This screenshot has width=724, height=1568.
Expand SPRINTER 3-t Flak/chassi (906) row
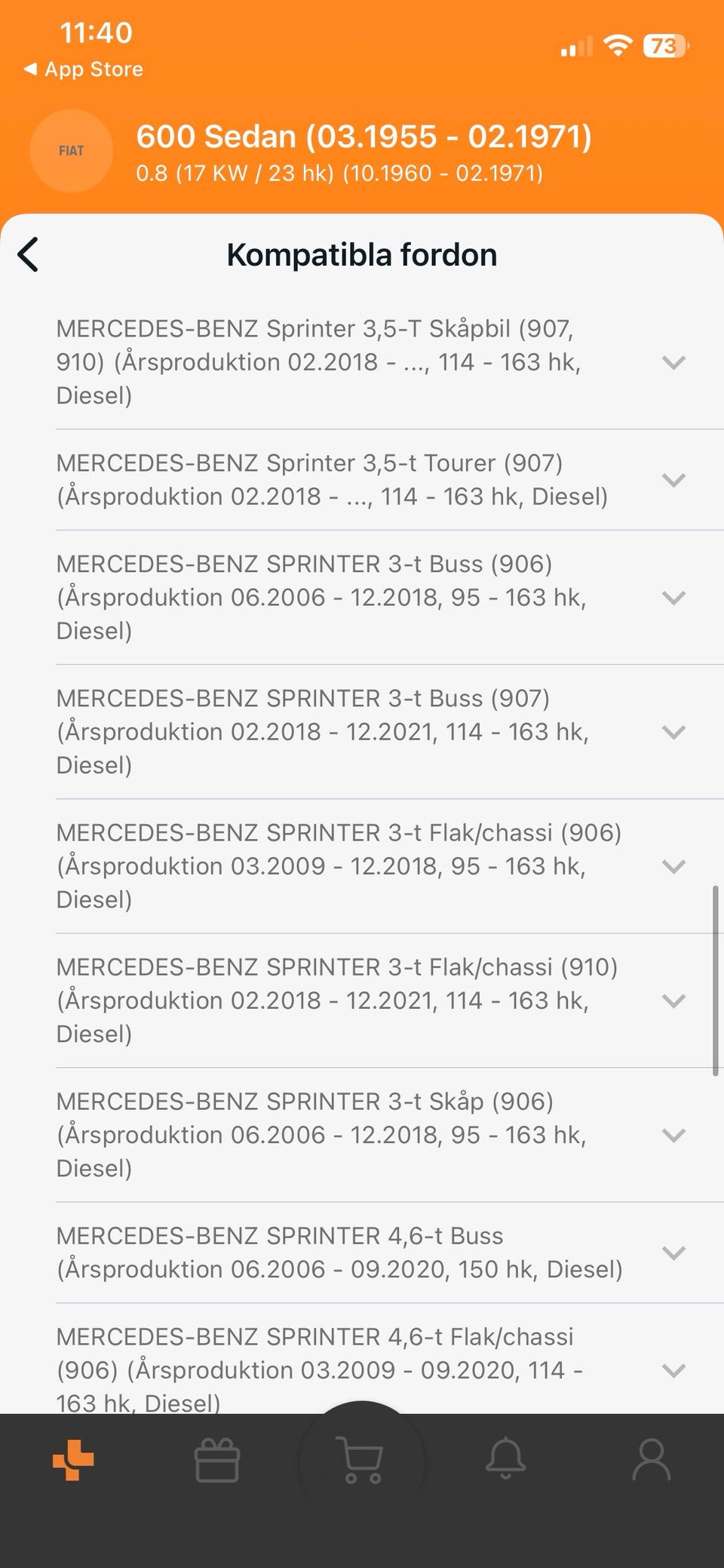673,866
